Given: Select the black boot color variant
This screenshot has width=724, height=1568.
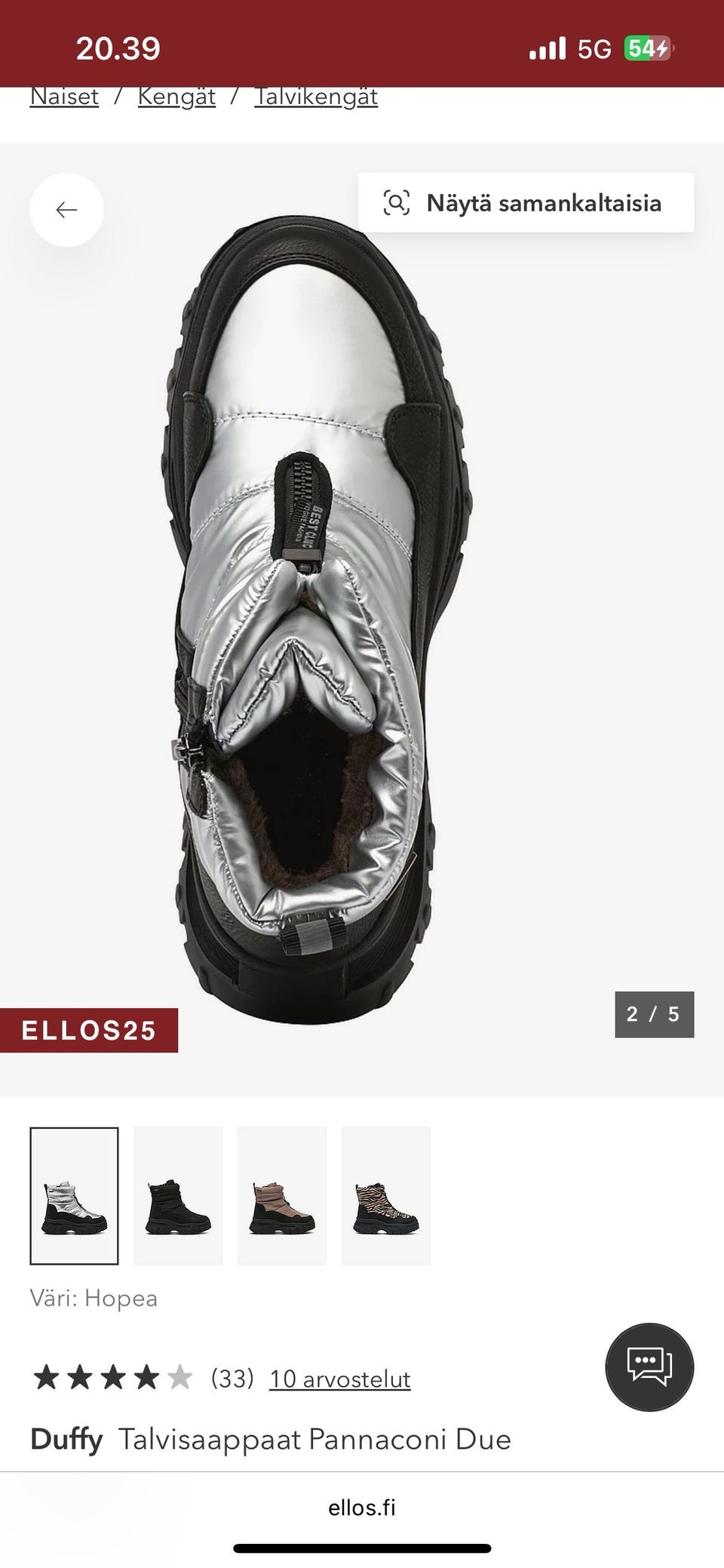Looking at the screenshot, I should tap(178, 1196).
